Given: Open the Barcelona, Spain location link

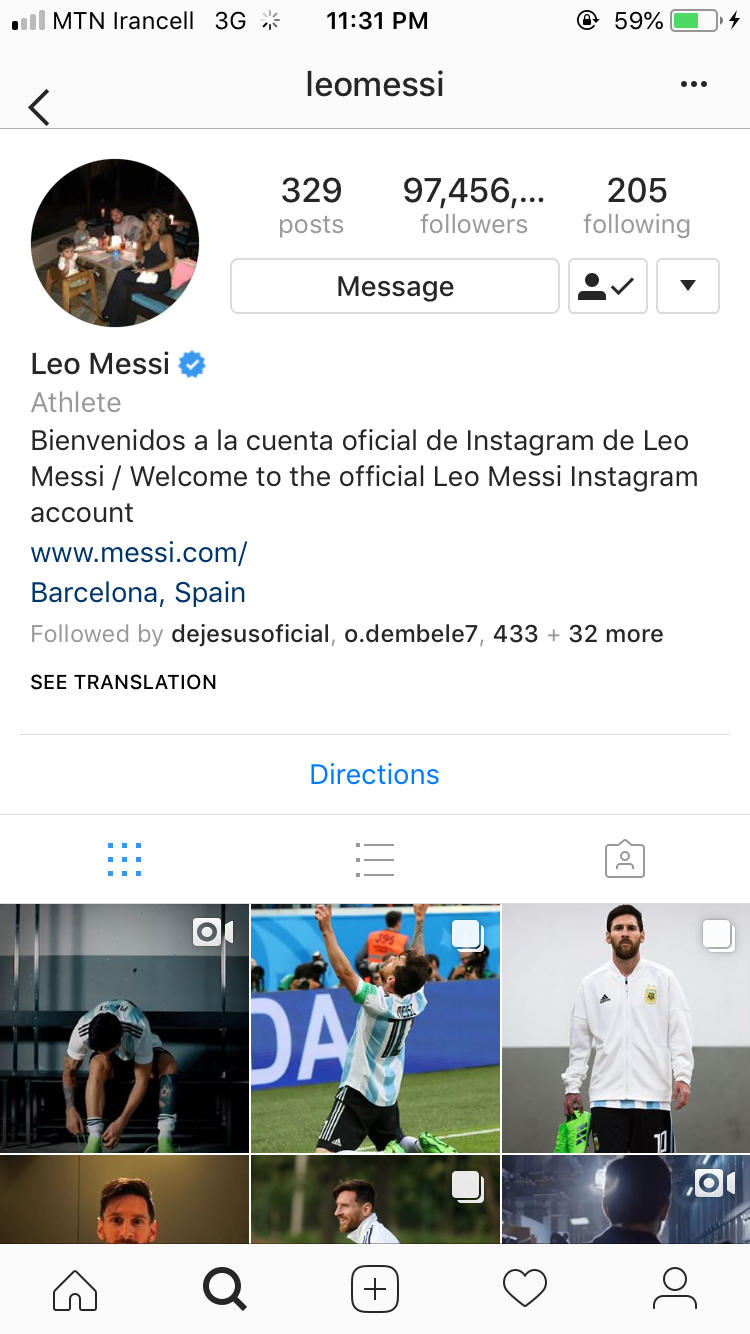Looking at the screenshot, I should (138, 592).
